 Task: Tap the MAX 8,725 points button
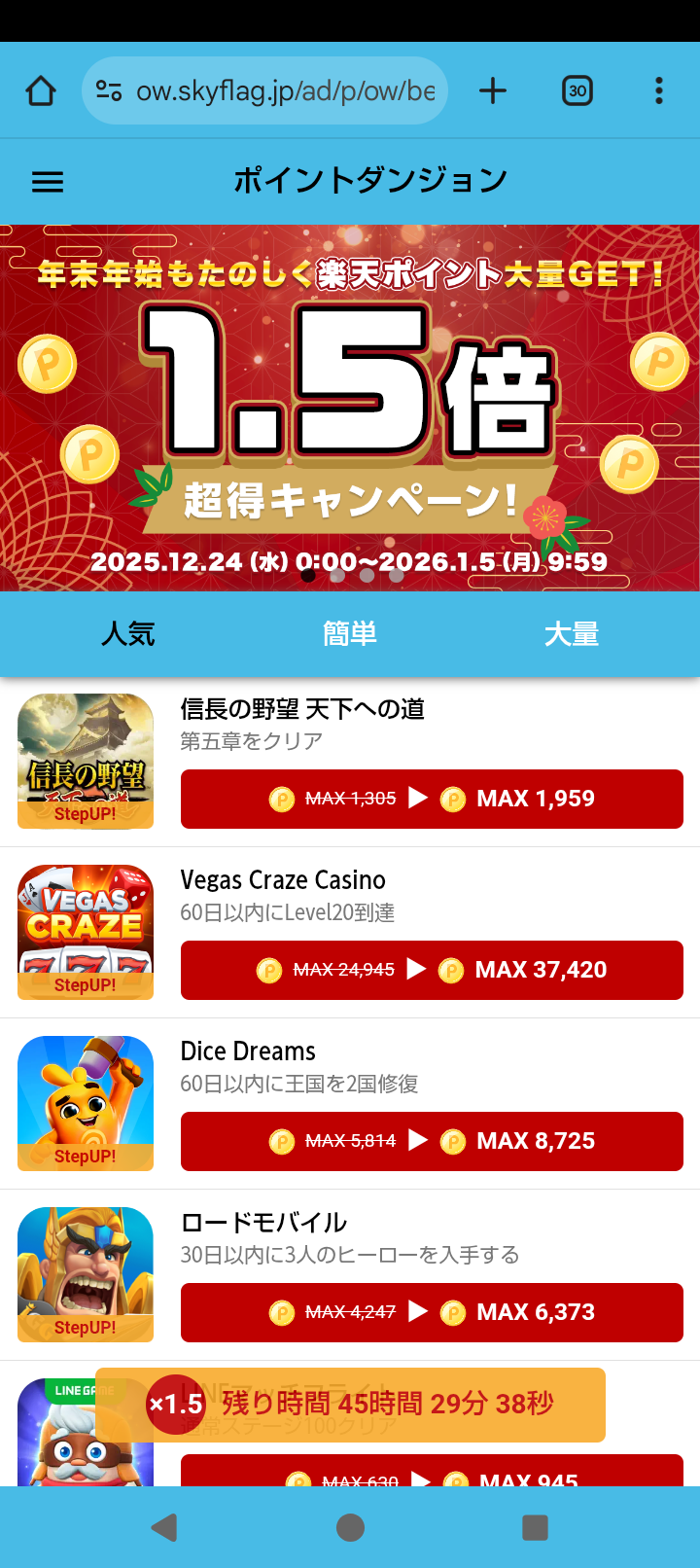click(x=432, y=1141)
